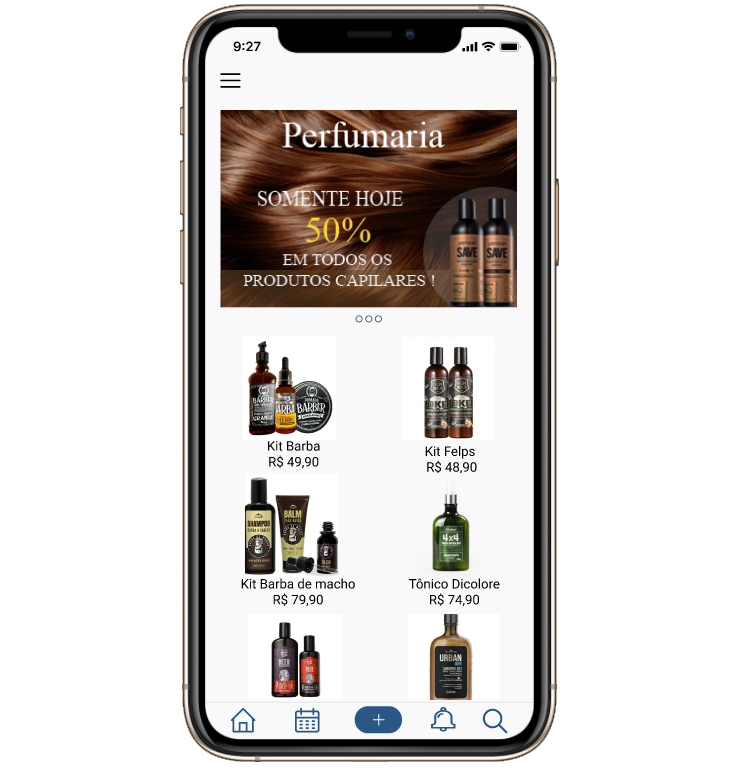This screenshot has width=754, height=768.
Task: Open the Kit Felps product
Action: 448,388
